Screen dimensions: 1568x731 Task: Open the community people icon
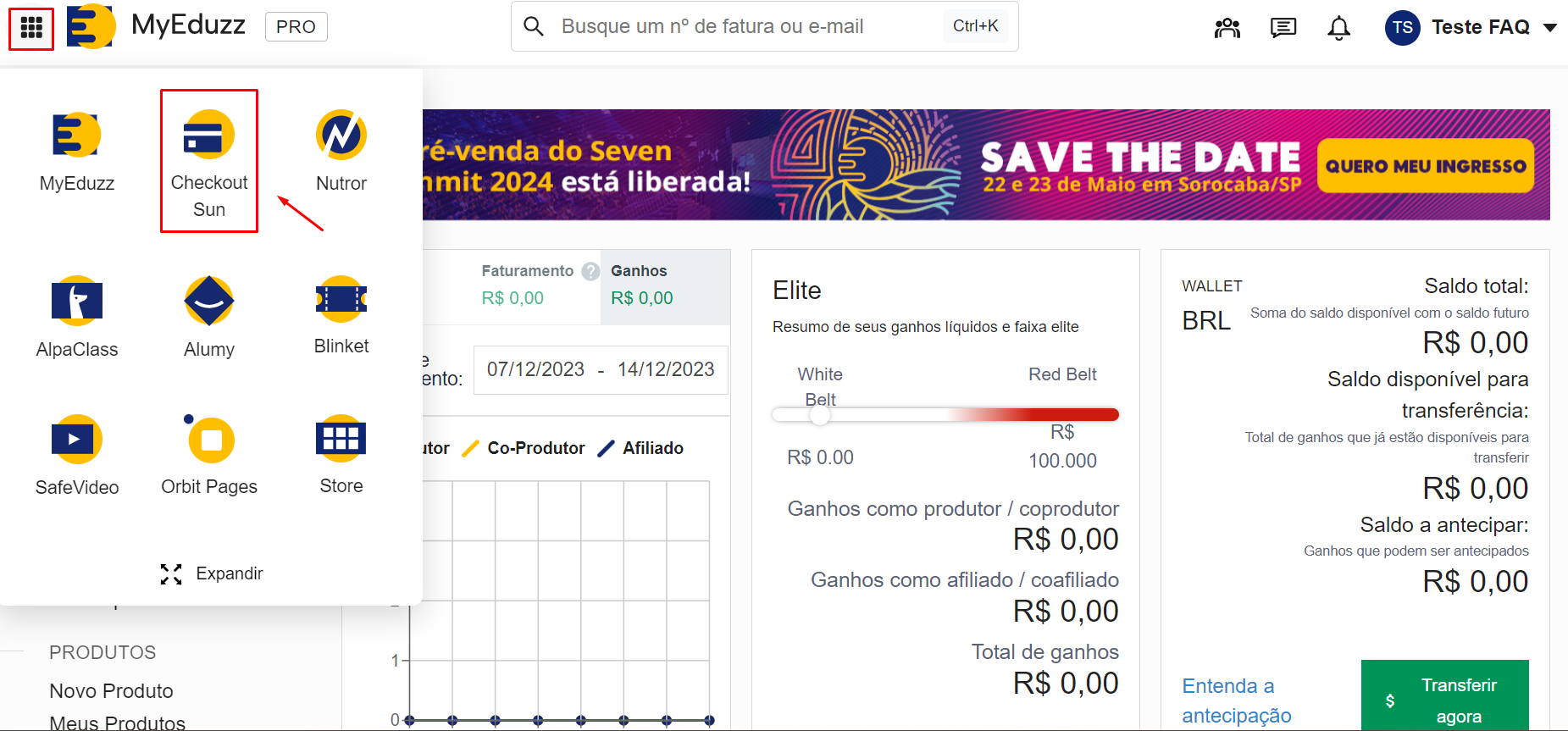(1227, 28)
